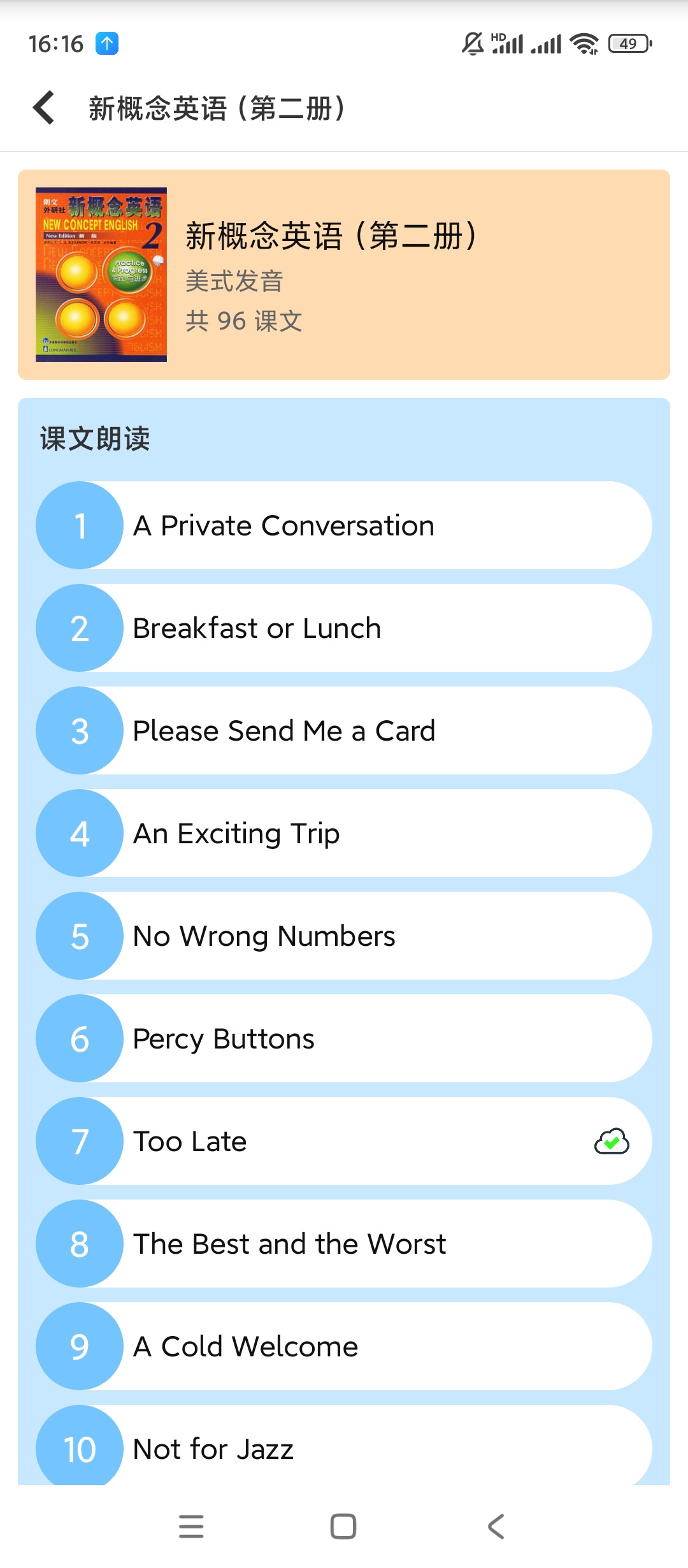
Task: Play lesson 5 No Wrong Numbers
Action: pyautogui.click(x=344, y=936)
